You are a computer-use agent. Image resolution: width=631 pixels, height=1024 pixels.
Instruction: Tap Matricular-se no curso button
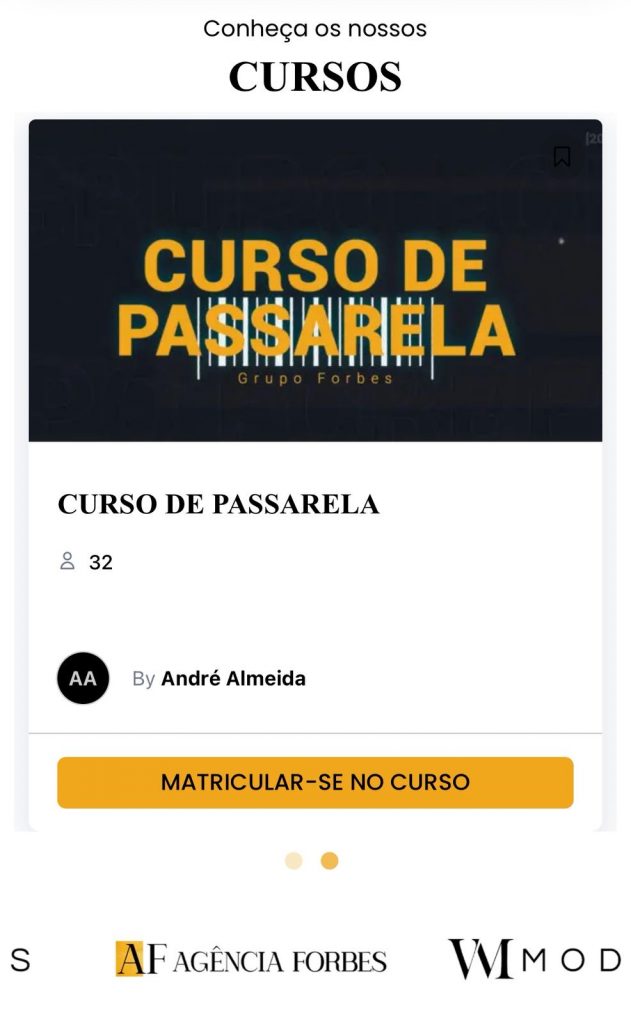pyautogui.click(x=315, y=782)
